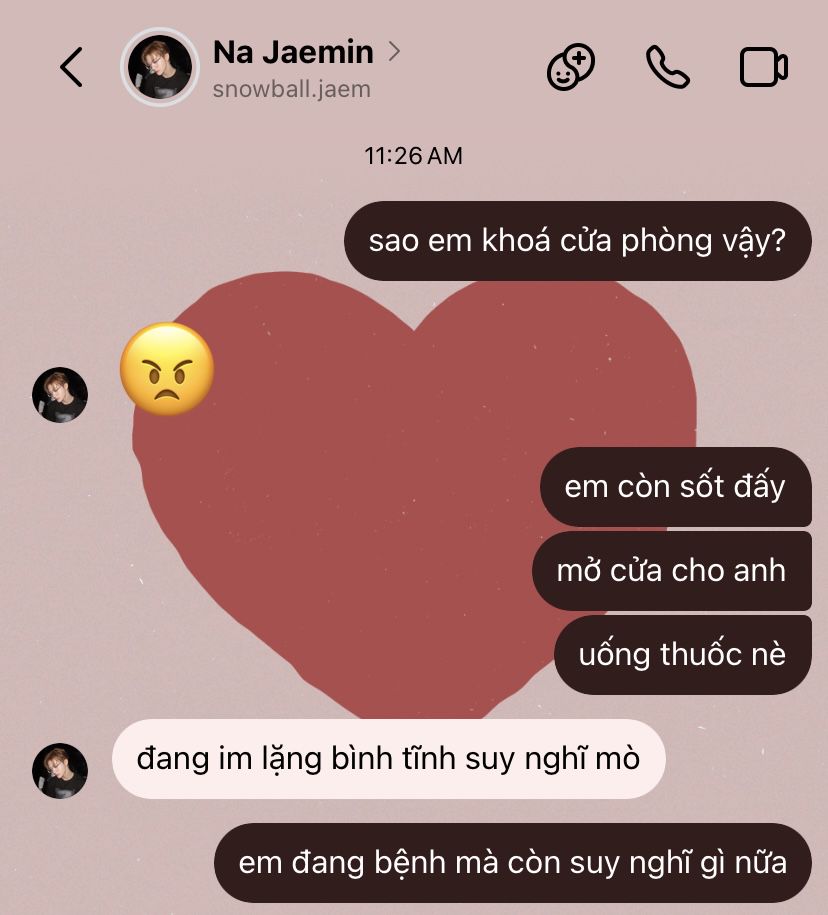Start a voice call with Na Jaemin
This screenshot has width=828, height=915.
[x=667, y=67]
